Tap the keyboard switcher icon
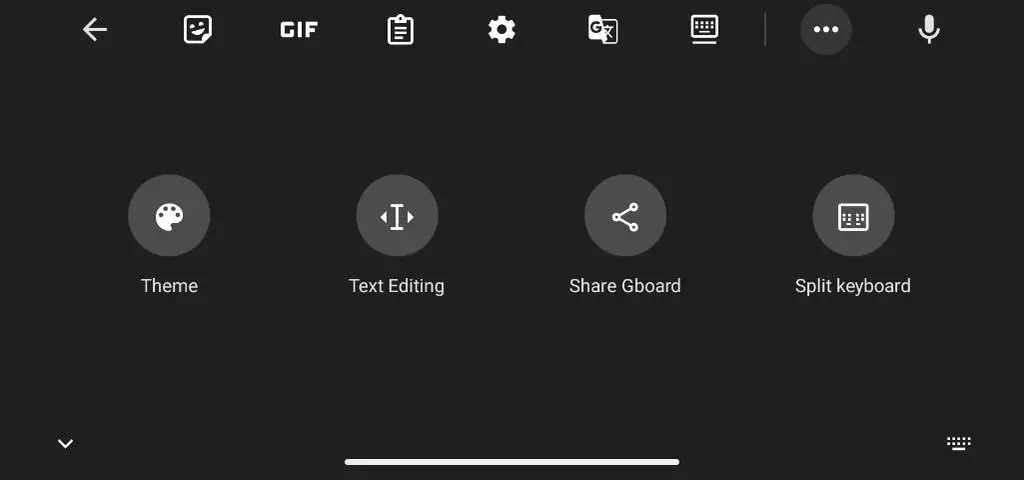This screenshot has height=480, width=1024. coord(959,443)
